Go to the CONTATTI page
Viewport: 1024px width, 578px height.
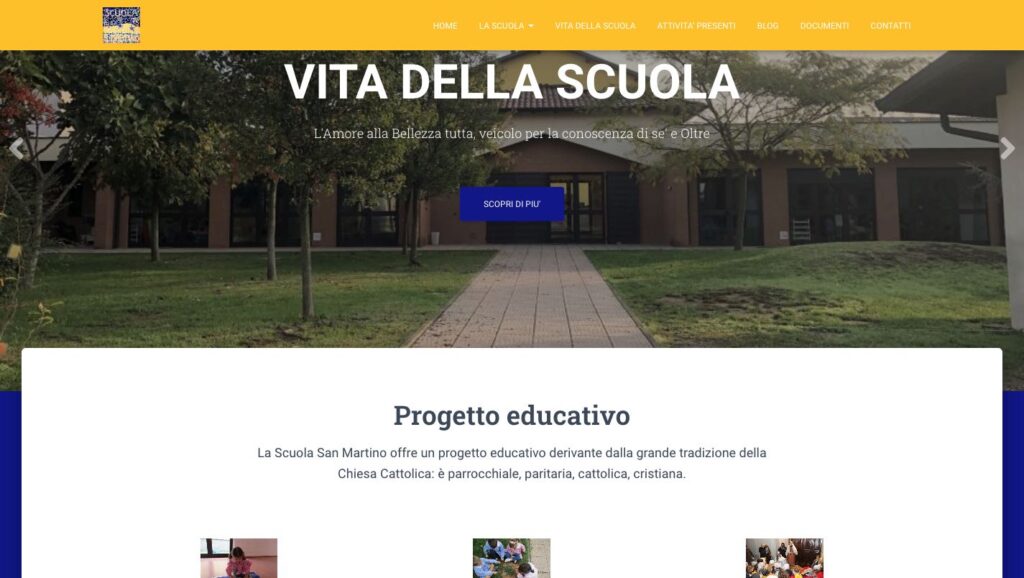[890, 26]
